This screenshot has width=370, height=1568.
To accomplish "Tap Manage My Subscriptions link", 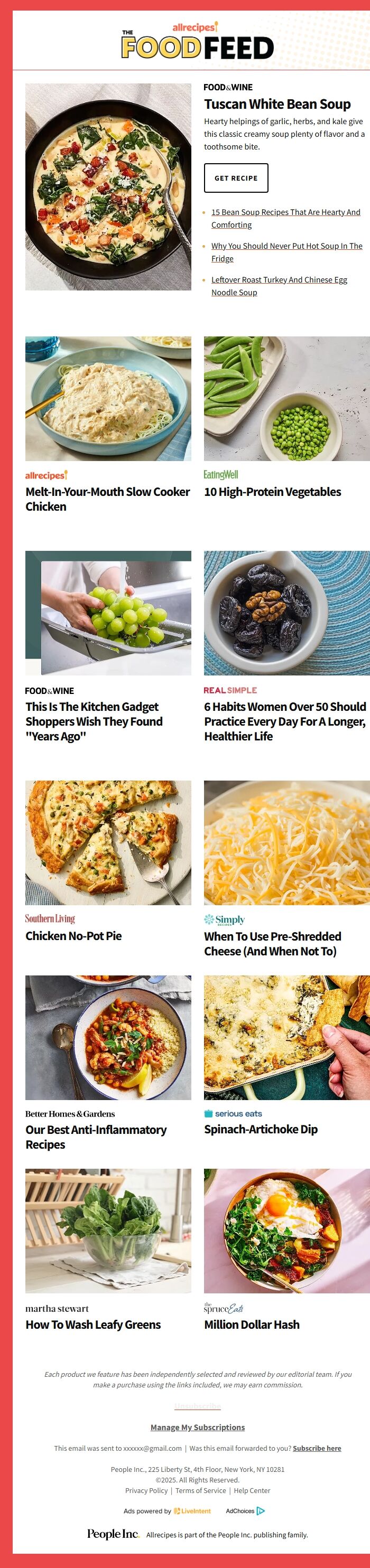I will (x=198, y=1428).
